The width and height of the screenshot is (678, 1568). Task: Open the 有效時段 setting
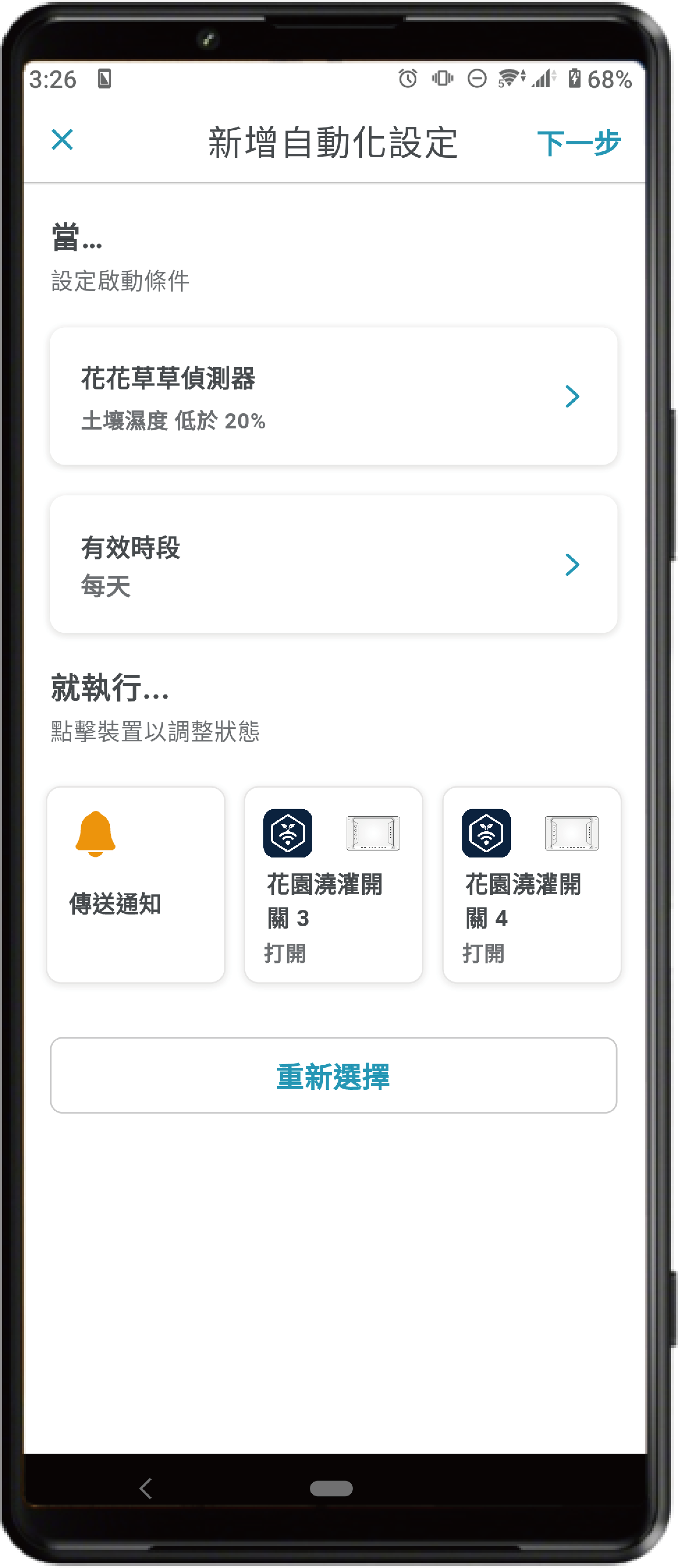333,565
